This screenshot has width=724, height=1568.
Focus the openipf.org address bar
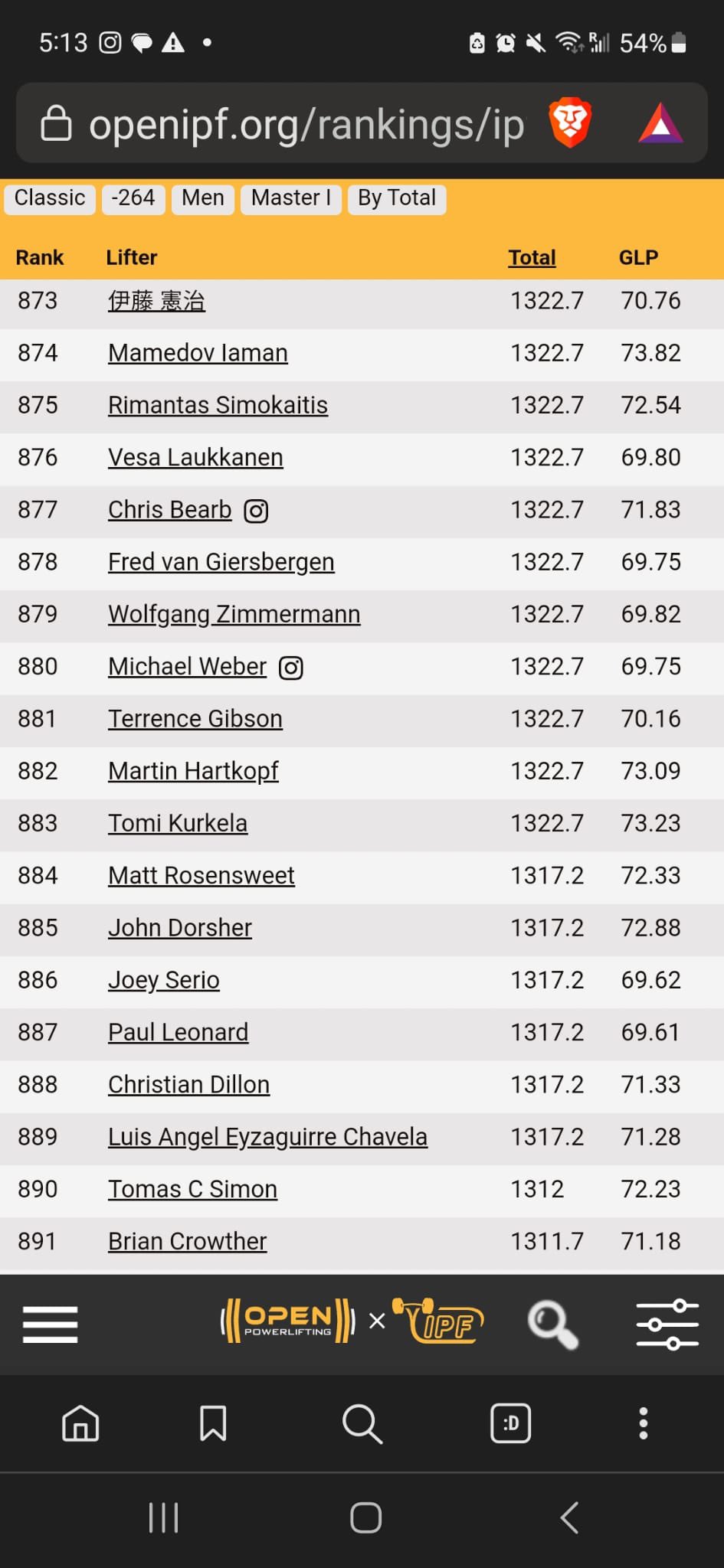(x=305, y=124)
